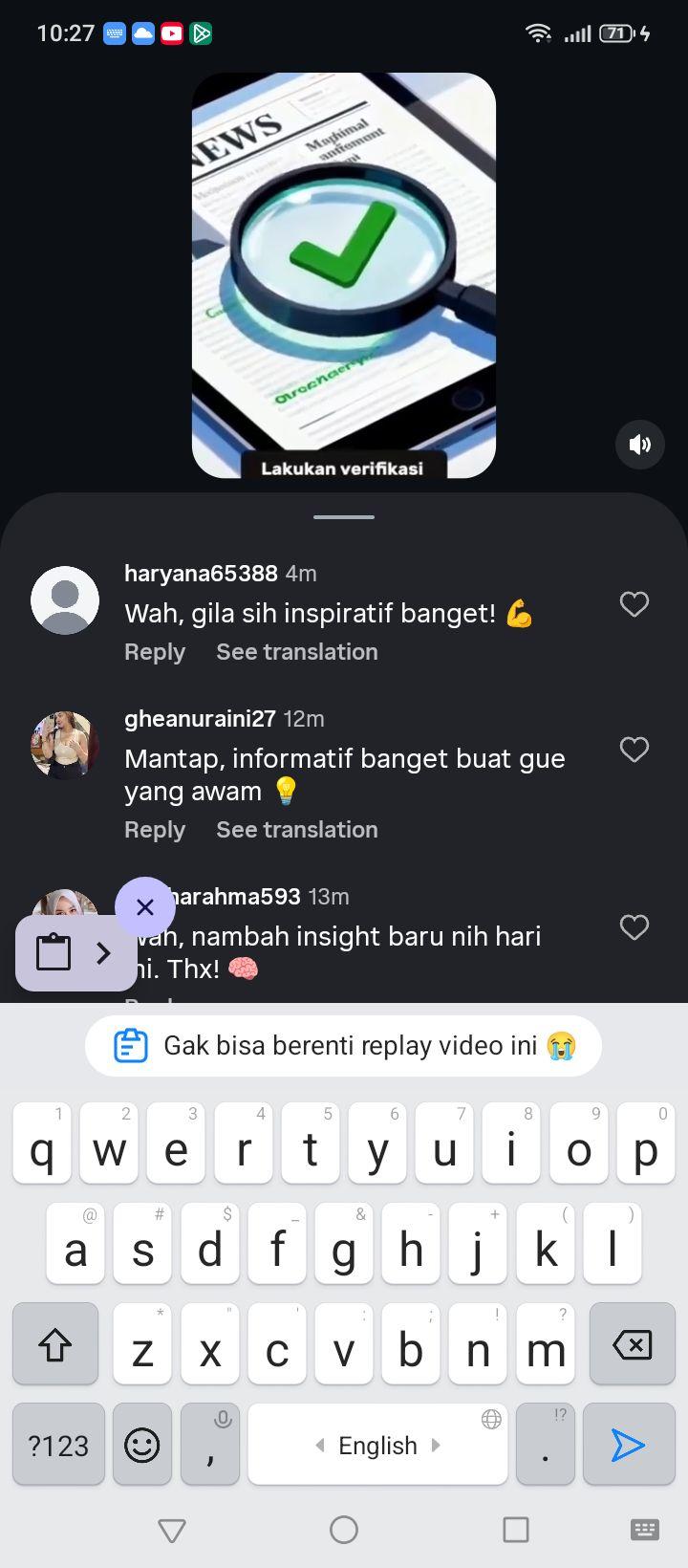Enable shift on the keyboard
Screen dimensions: 688x1568
55,1344
